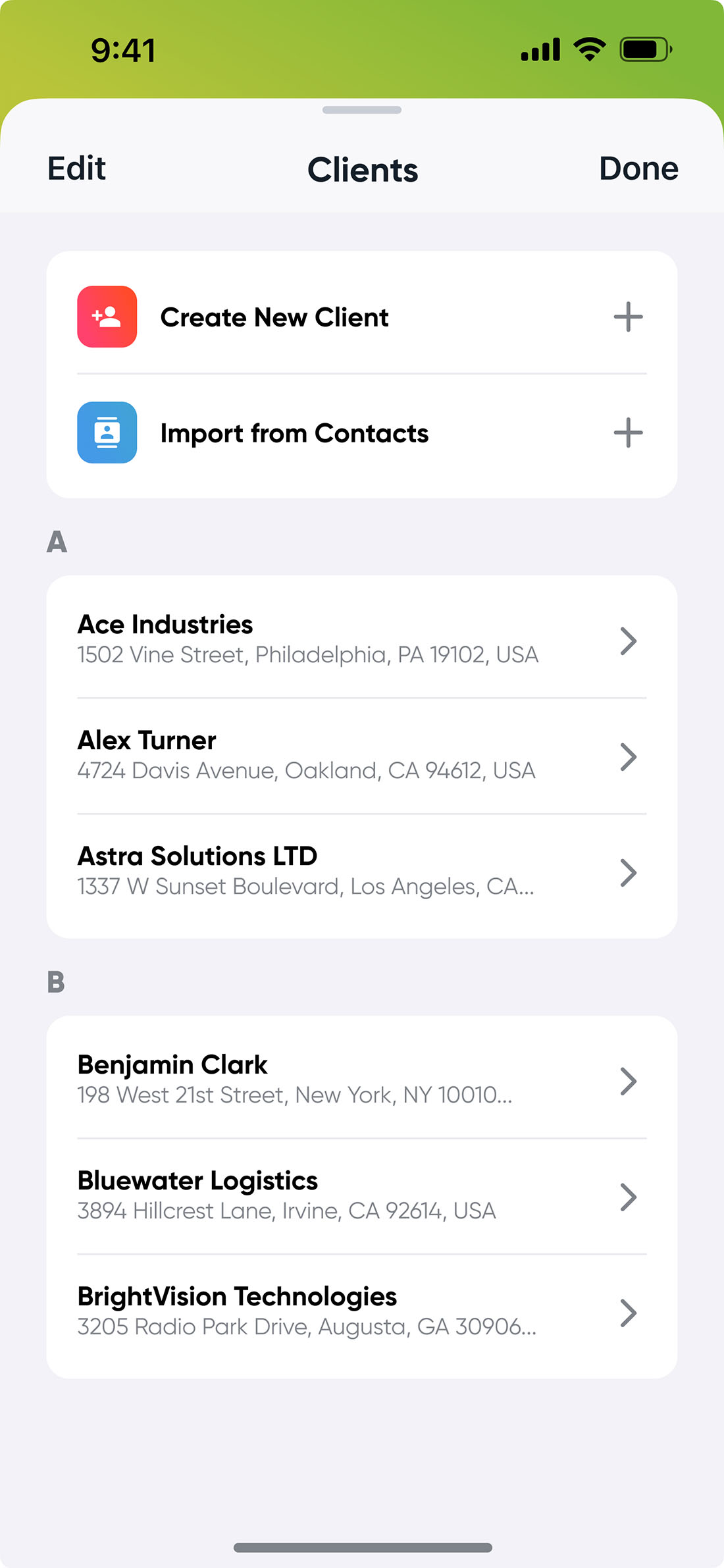Open the Ace Industries client
This screenshot has height=1568, width=724.
tap(362, 640)
